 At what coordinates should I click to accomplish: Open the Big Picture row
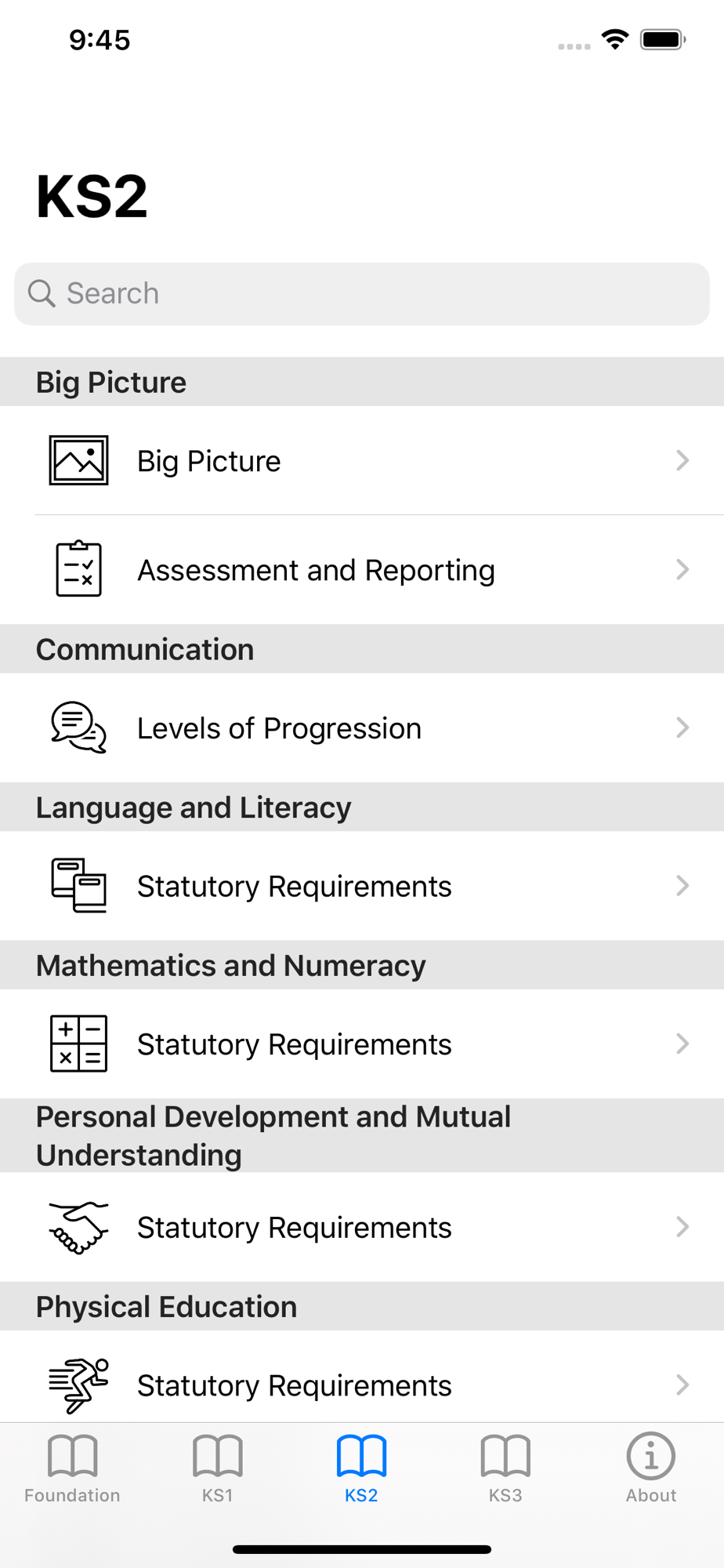pyautogui.click(x=362, y=460)
